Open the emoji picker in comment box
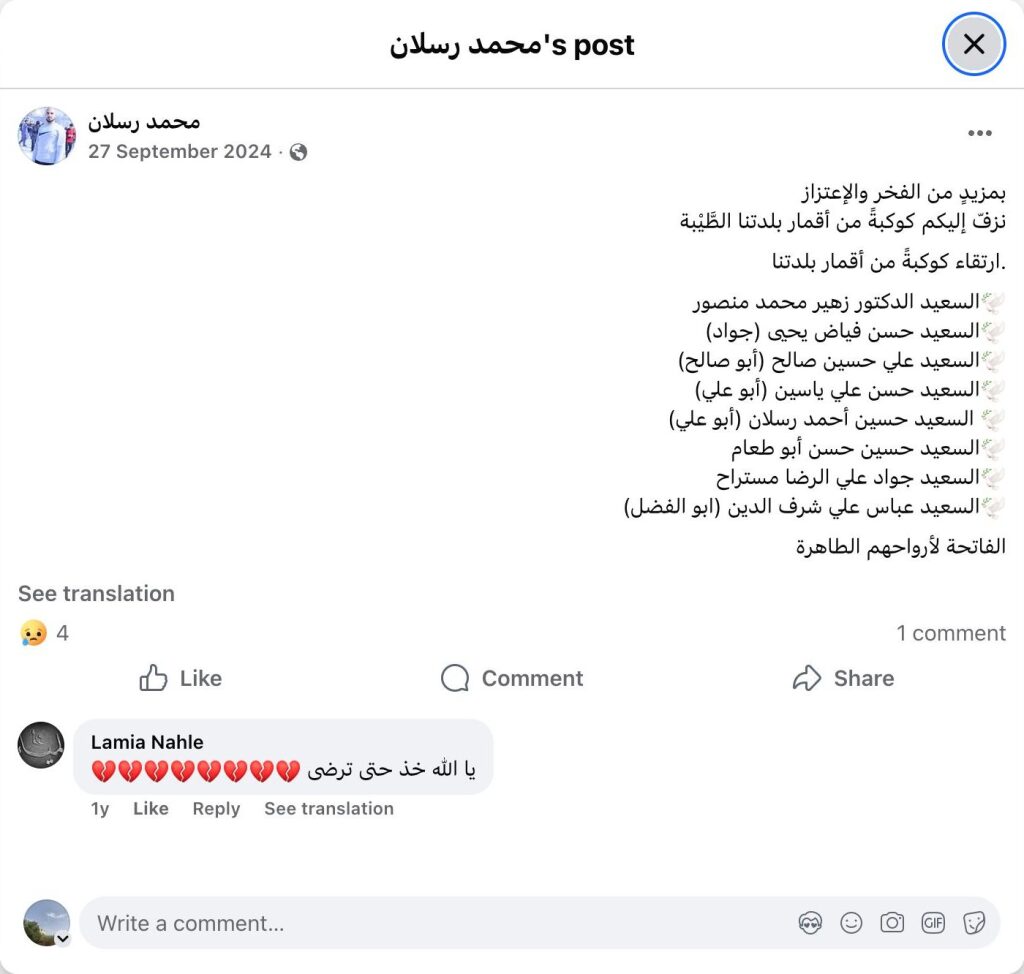 tap(851, 923)
